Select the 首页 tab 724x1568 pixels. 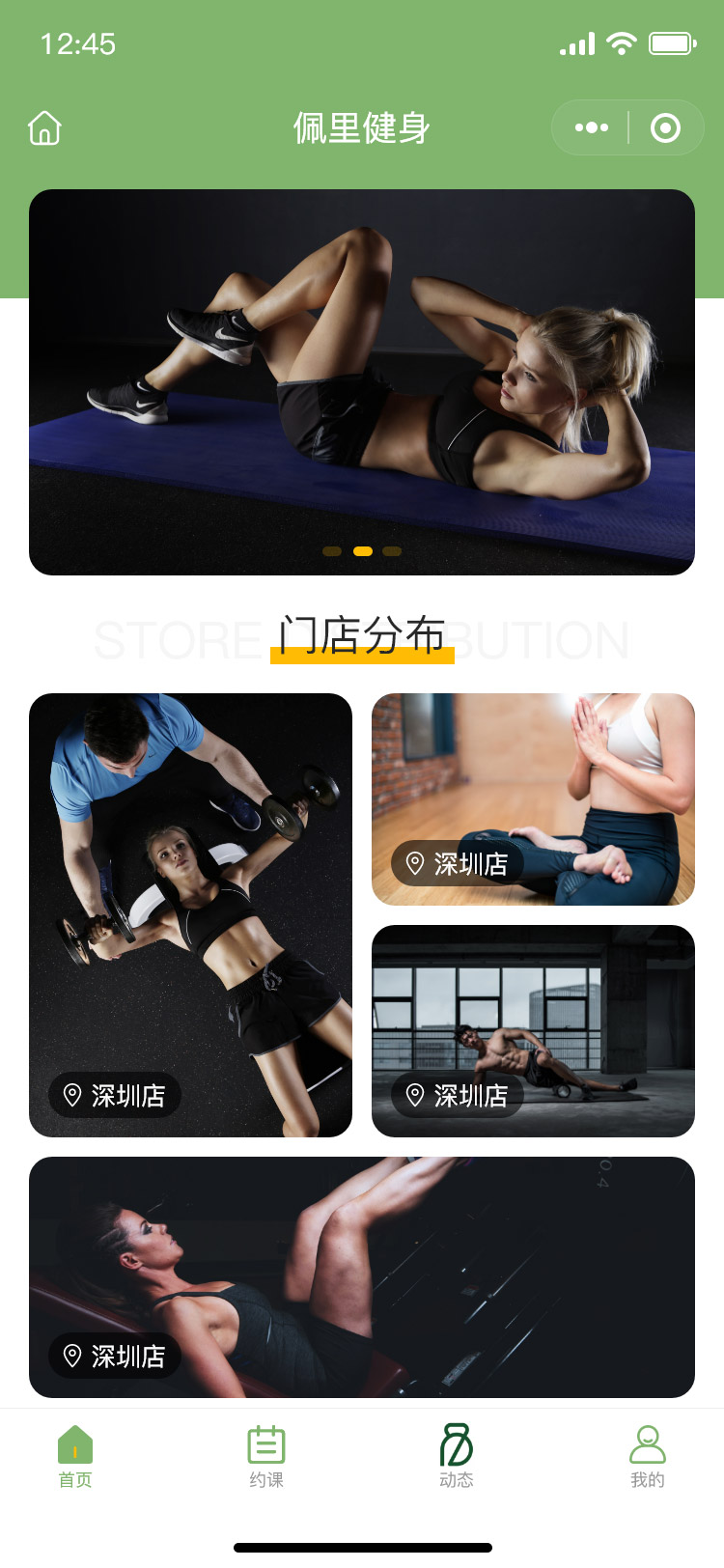pos(75,1456)
